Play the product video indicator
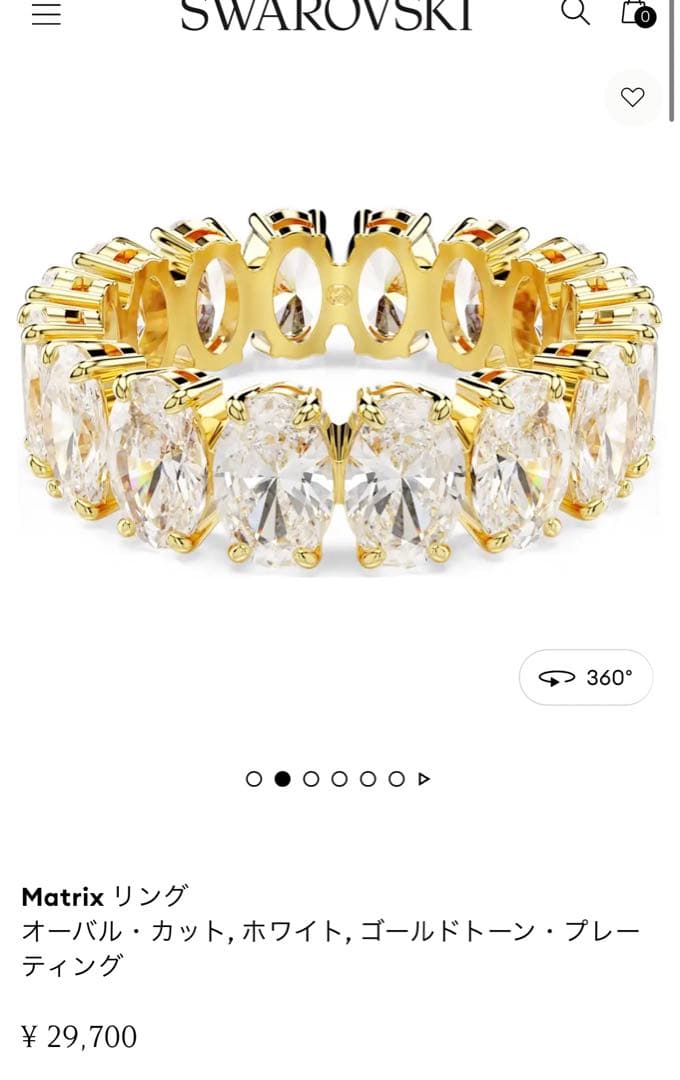680x1080 pixels. click(x=424, y=779)
